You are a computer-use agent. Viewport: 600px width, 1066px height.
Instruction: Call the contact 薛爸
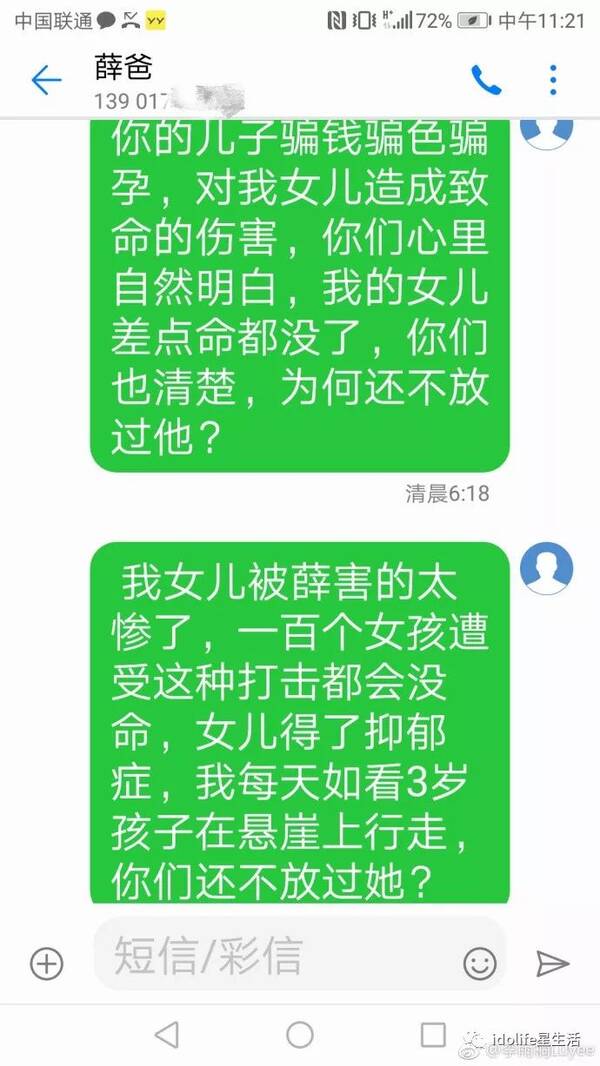(487, 80)
